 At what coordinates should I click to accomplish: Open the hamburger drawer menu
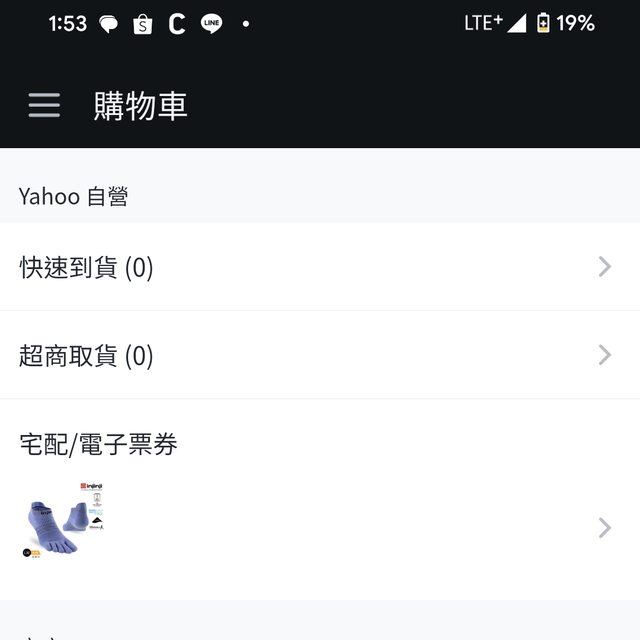click(44, 106)
